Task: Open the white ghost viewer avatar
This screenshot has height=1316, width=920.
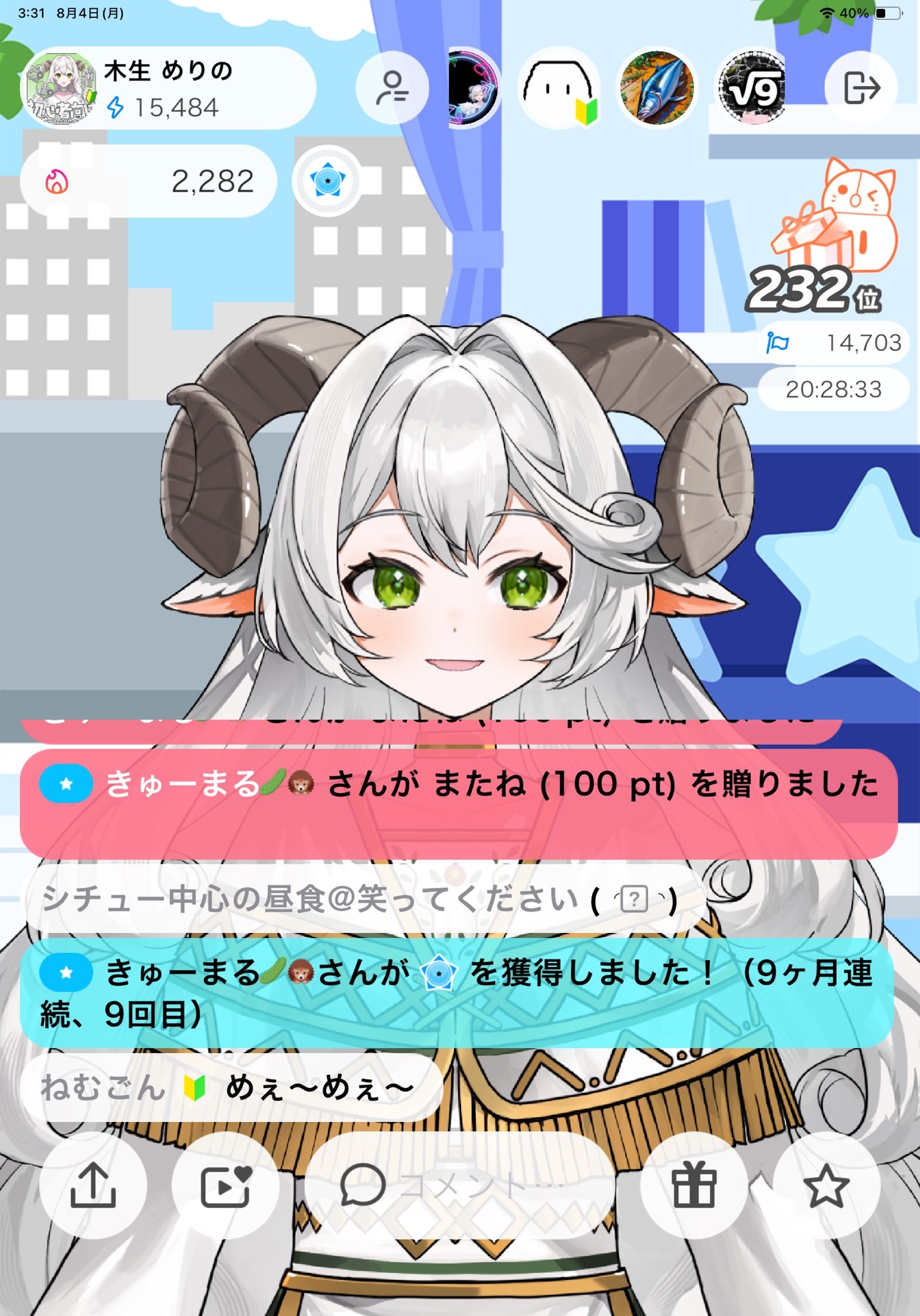Action: (x=559, y=88)
